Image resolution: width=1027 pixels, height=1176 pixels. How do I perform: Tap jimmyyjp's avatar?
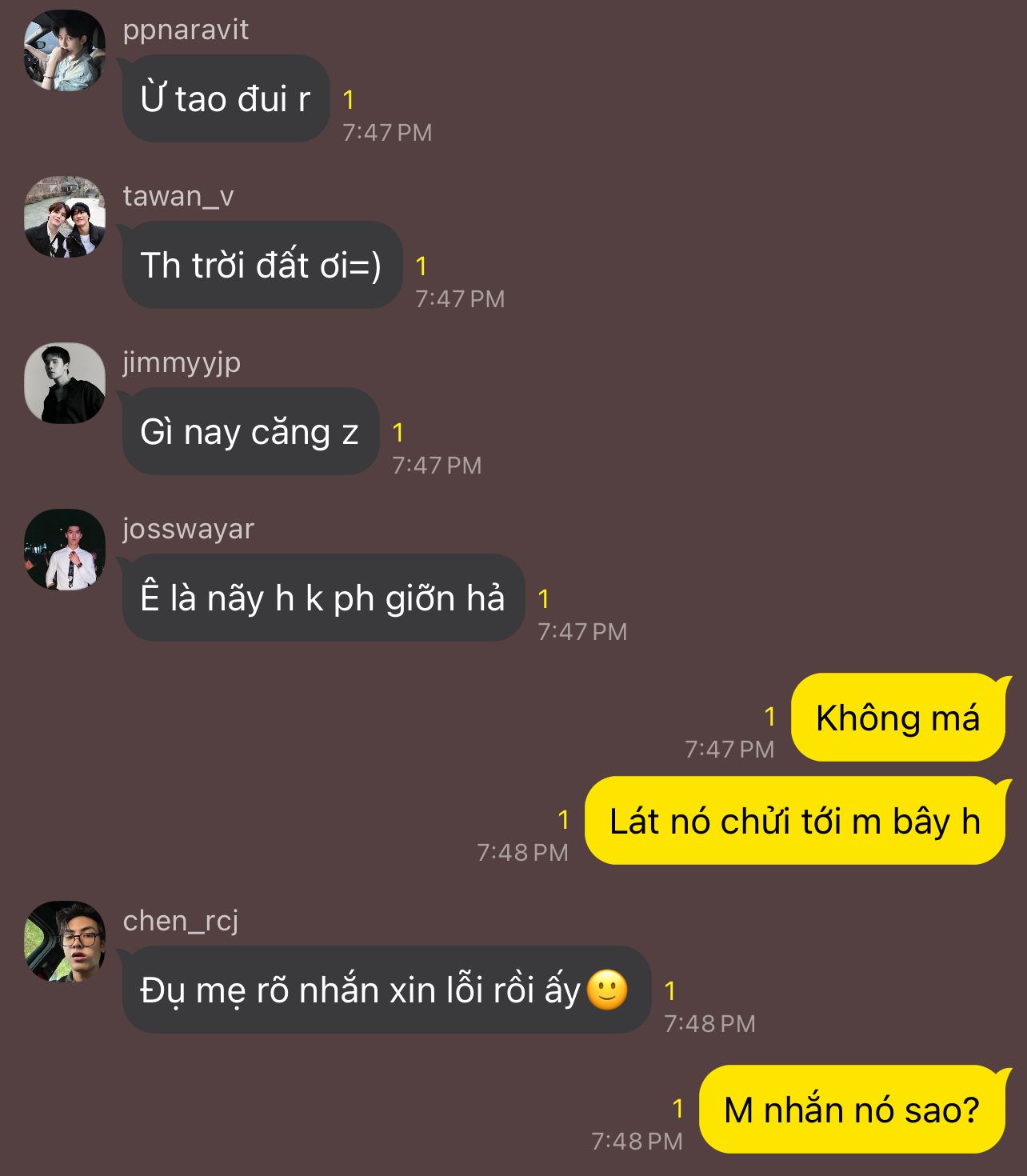[65, 383]
